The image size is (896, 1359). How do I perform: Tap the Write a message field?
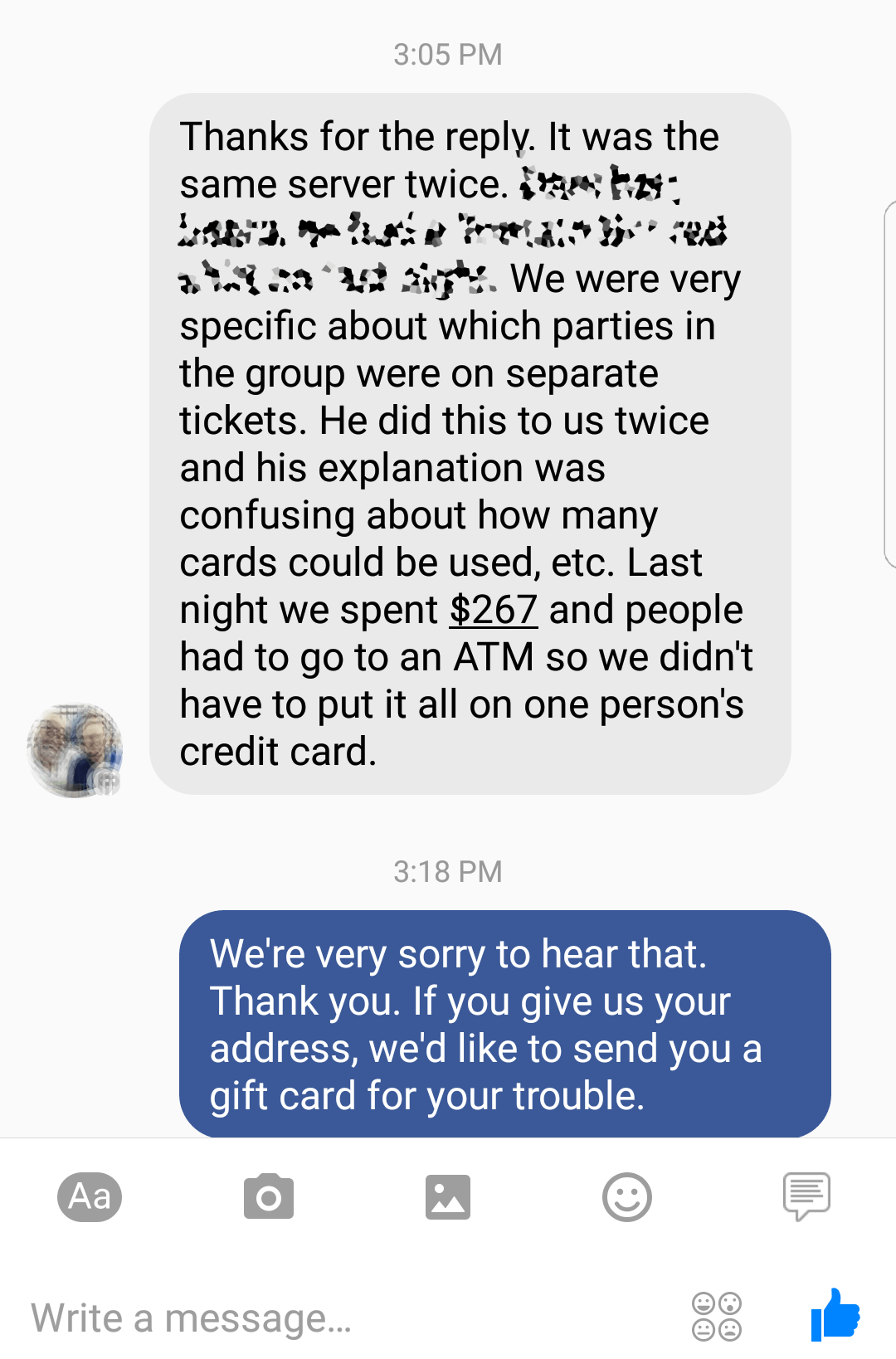[249, 1315]
